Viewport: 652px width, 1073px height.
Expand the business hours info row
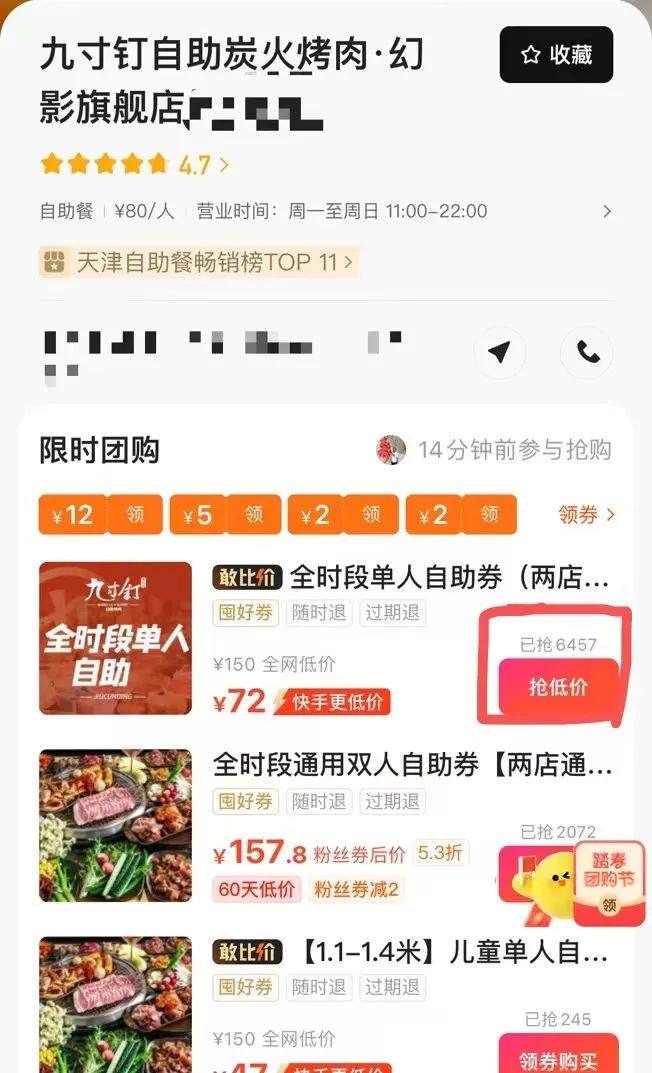pos(606,212)
